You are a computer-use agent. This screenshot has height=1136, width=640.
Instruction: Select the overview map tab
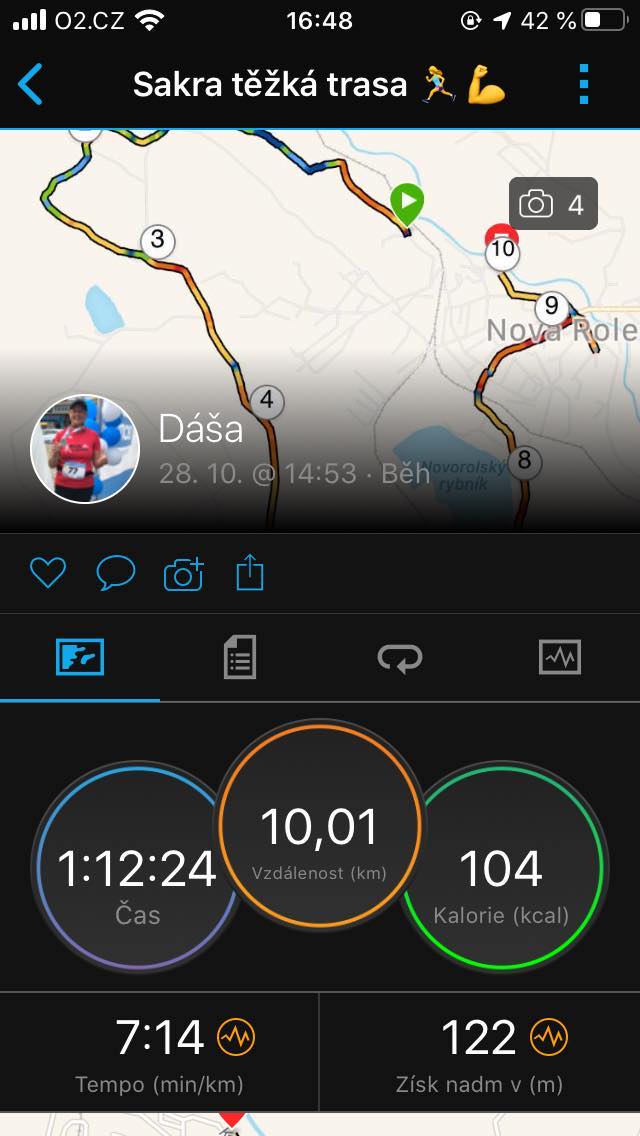click(80, 657)
